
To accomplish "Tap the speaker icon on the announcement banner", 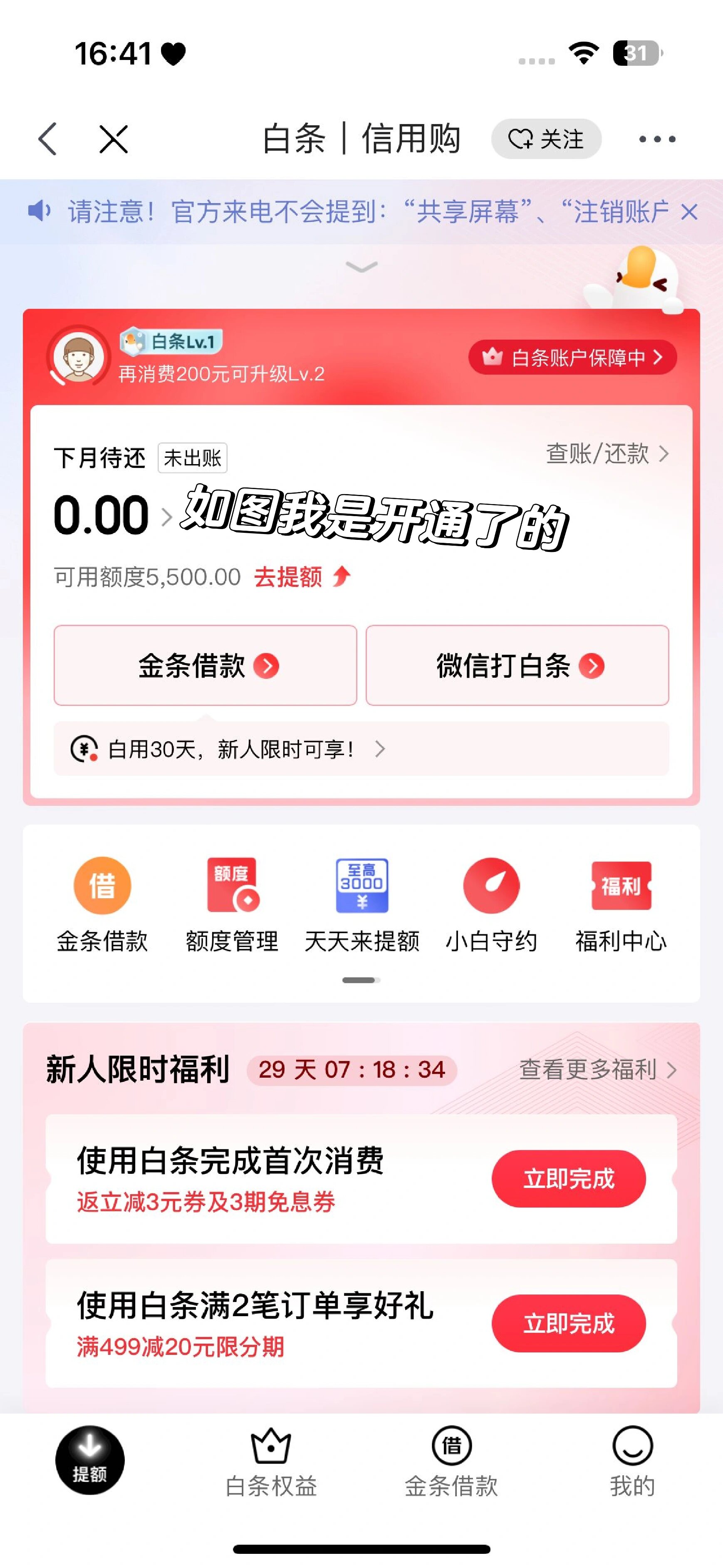I will click(39, 211).
